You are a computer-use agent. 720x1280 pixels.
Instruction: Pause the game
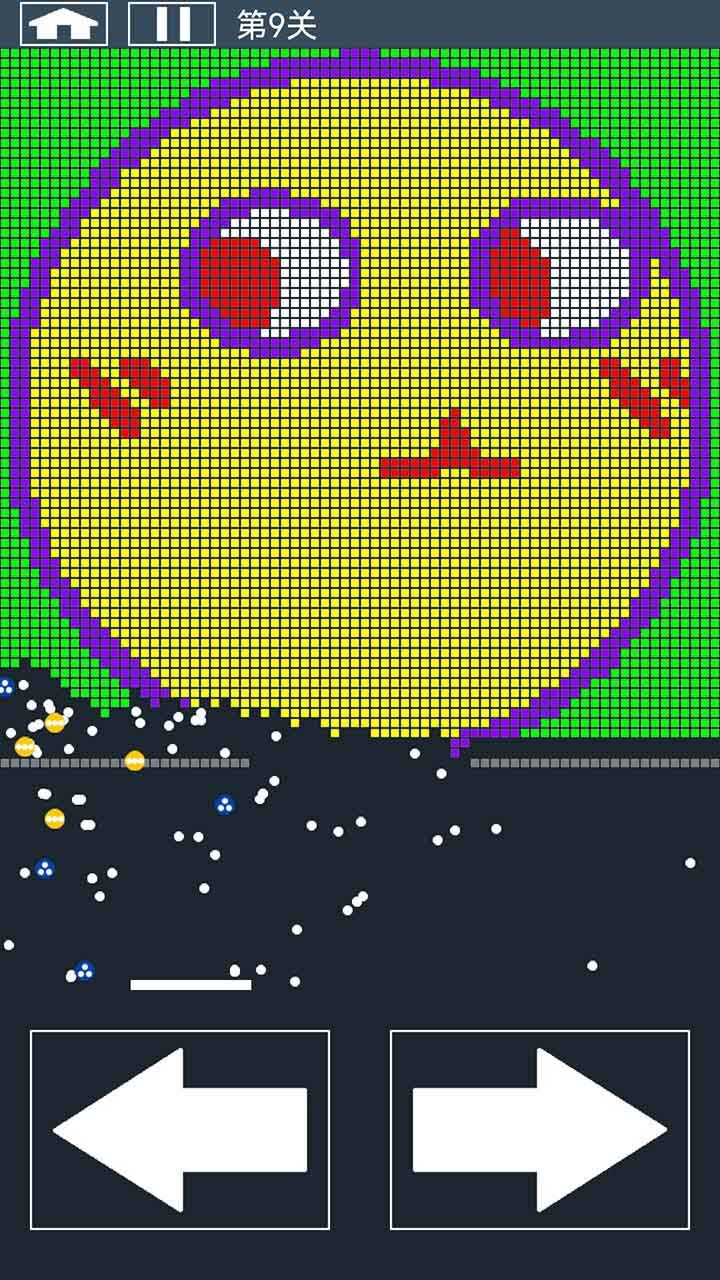coord(172,24)
